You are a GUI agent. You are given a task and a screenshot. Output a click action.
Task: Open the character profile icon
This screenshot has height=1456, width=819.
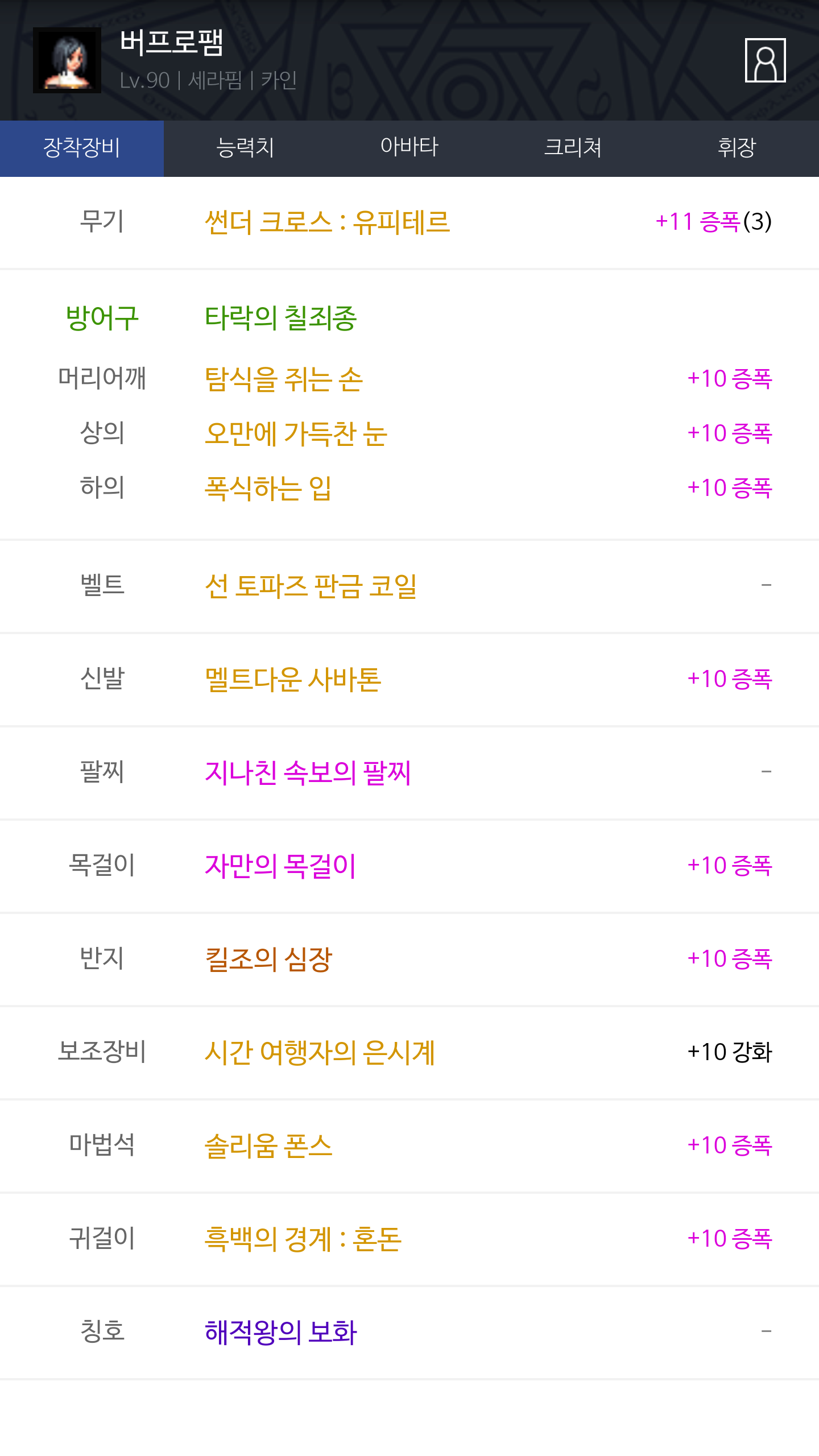coord(765,60)
